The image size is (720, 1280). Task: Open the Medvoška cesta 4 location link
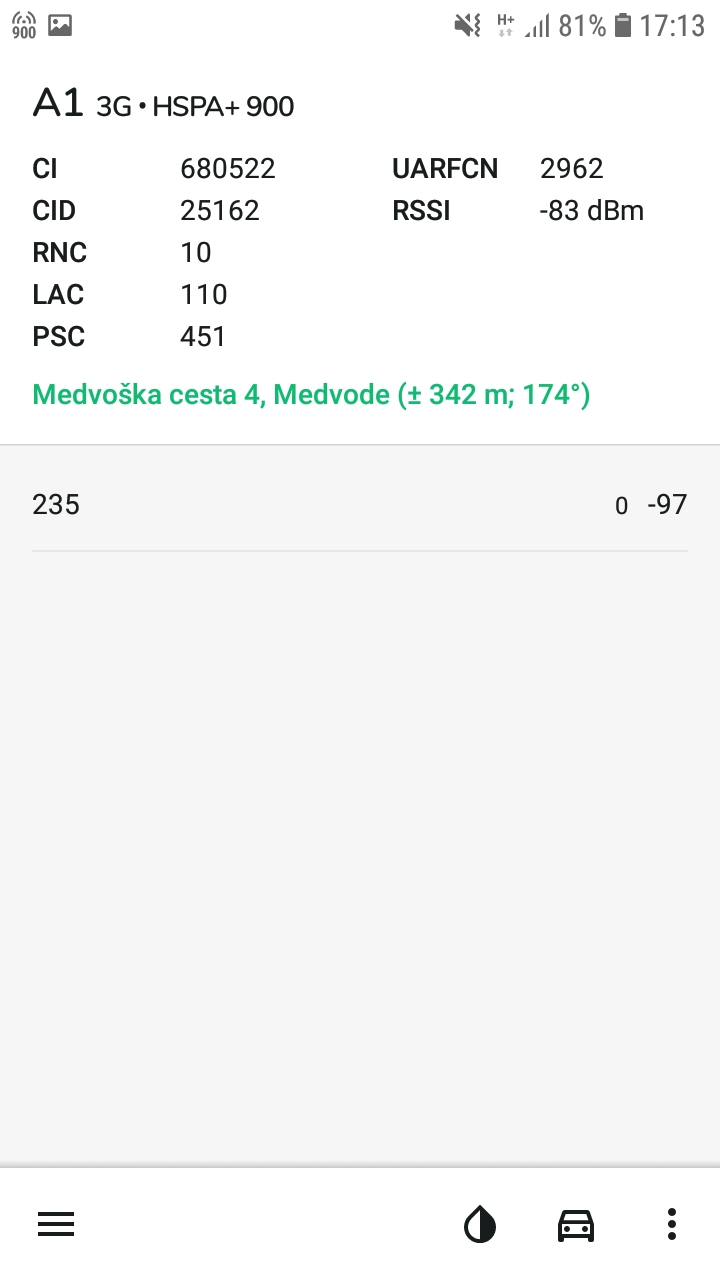311,395
